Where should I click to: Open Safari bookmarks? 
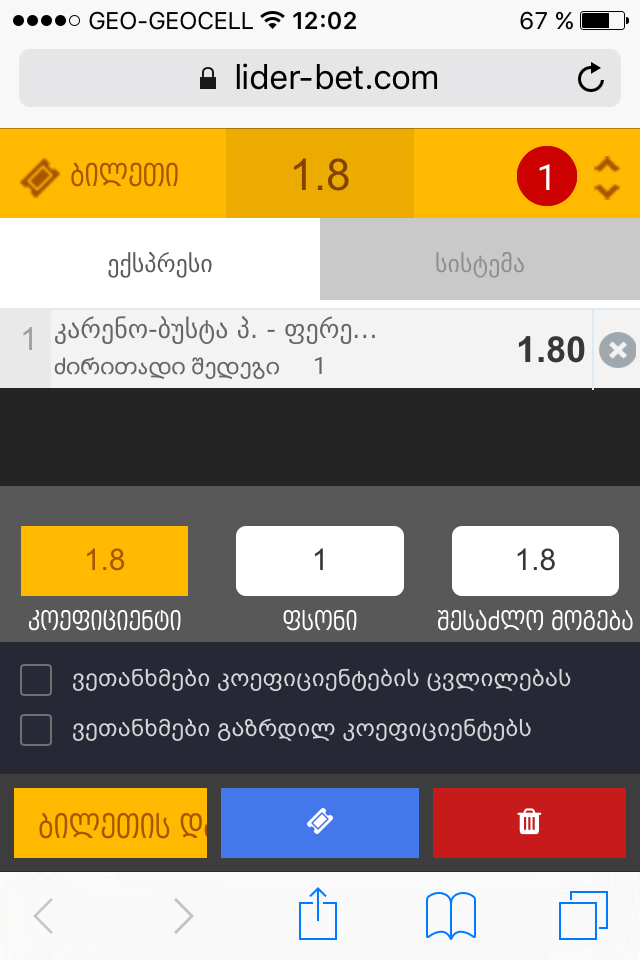450,914
